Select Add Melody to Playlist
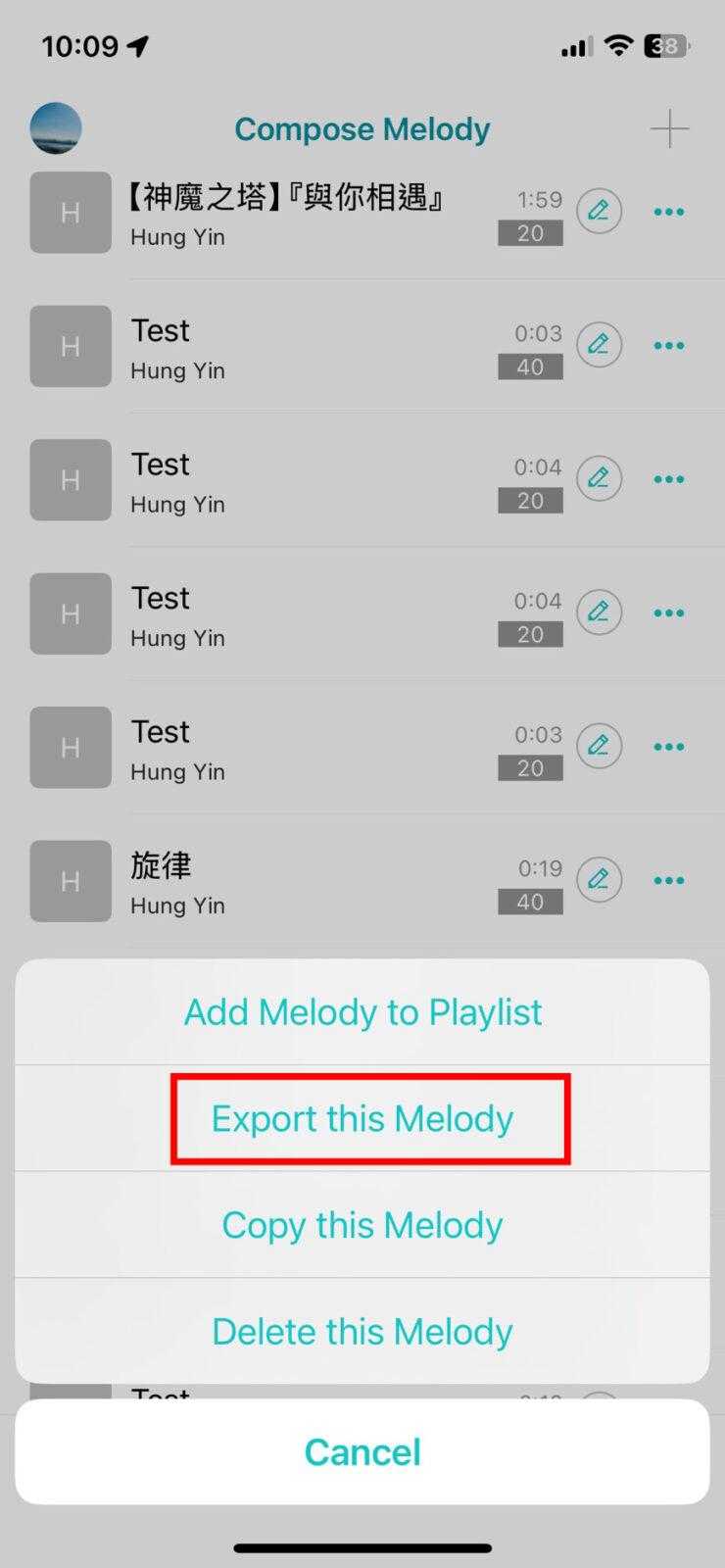Image resolution: width=725 pixels, height=1568 pixels. 362,1012
